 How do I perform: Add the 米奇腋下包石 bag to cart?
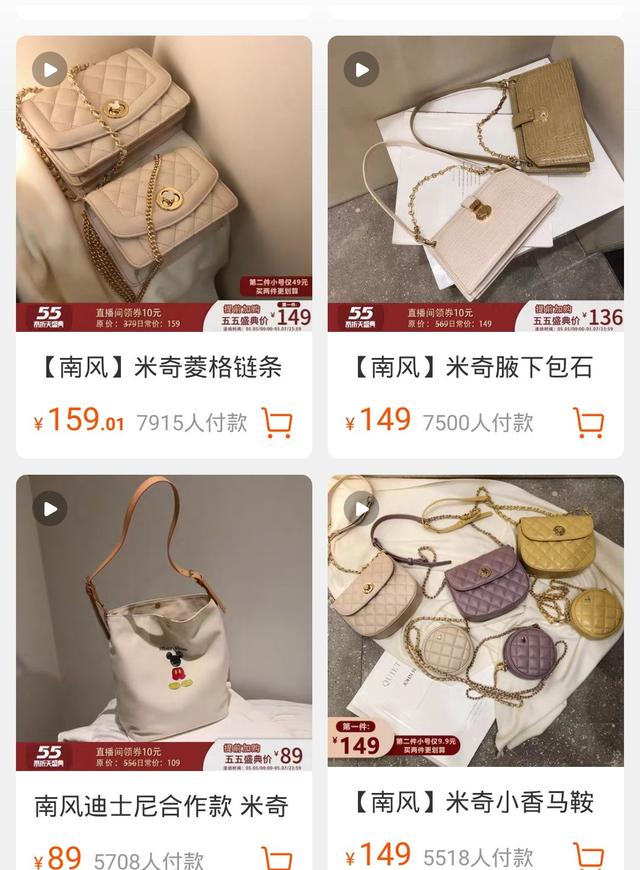coord(588,423)
